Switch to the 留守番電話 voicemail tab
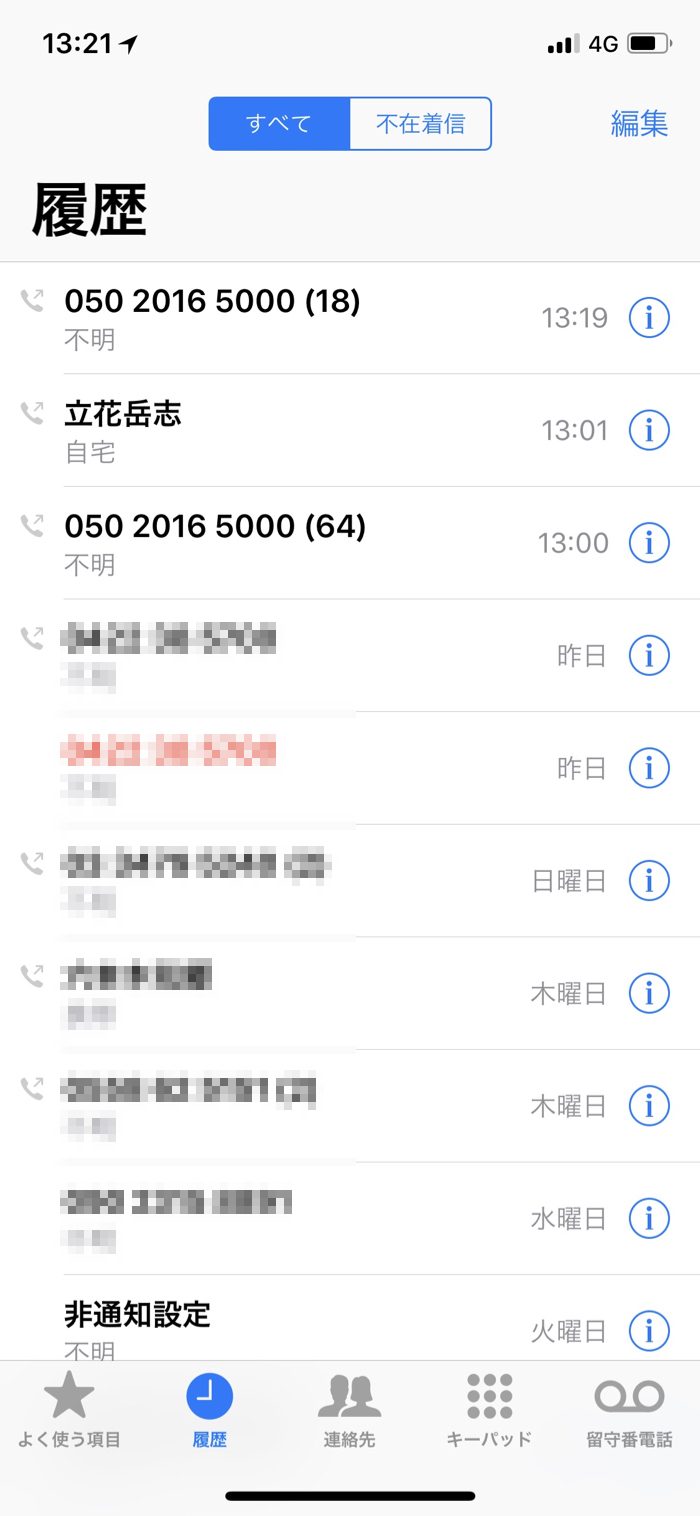The image size is (700, 1516). coord(629,1410)
